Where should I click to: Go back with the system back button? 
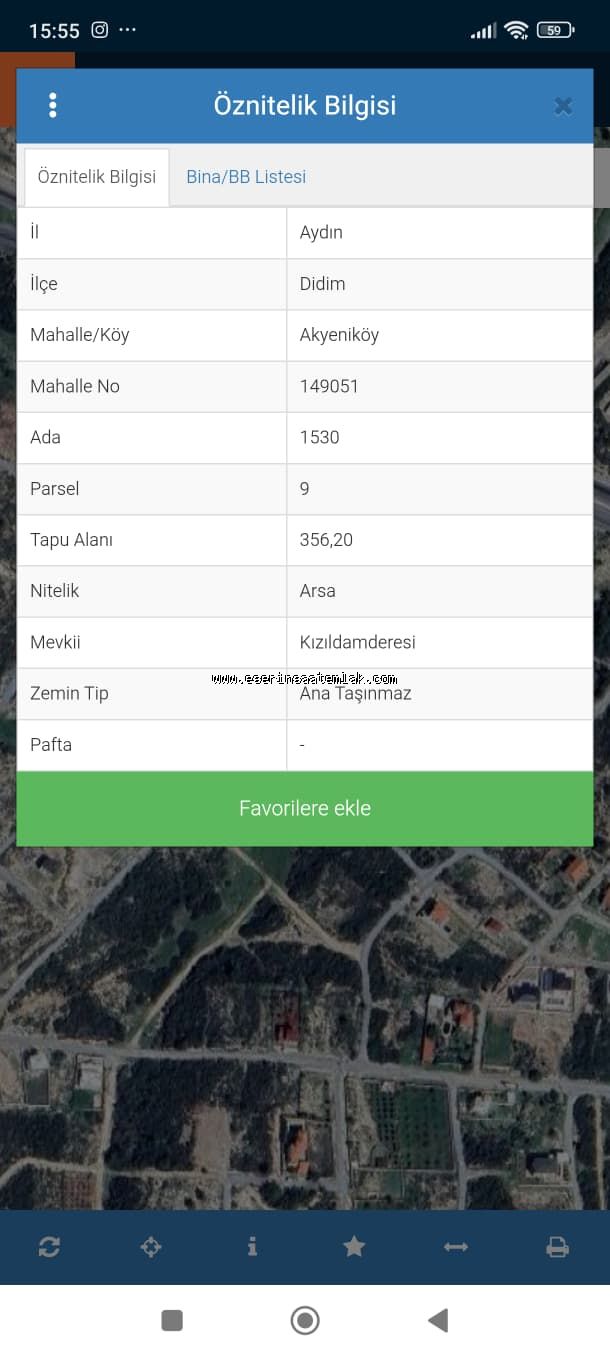[438, 1320]
